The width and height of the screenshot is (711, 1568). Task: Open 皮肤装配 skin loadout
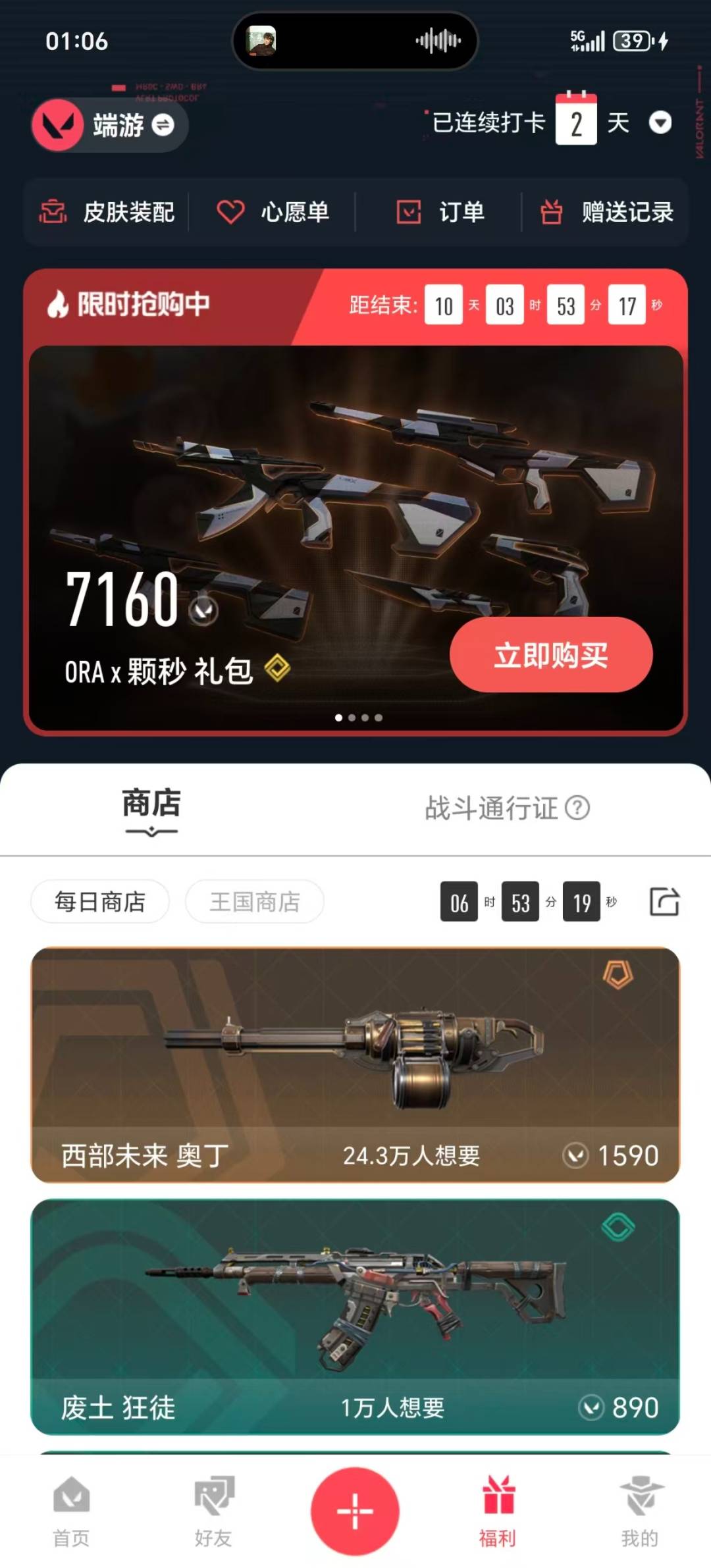(108, 212)
